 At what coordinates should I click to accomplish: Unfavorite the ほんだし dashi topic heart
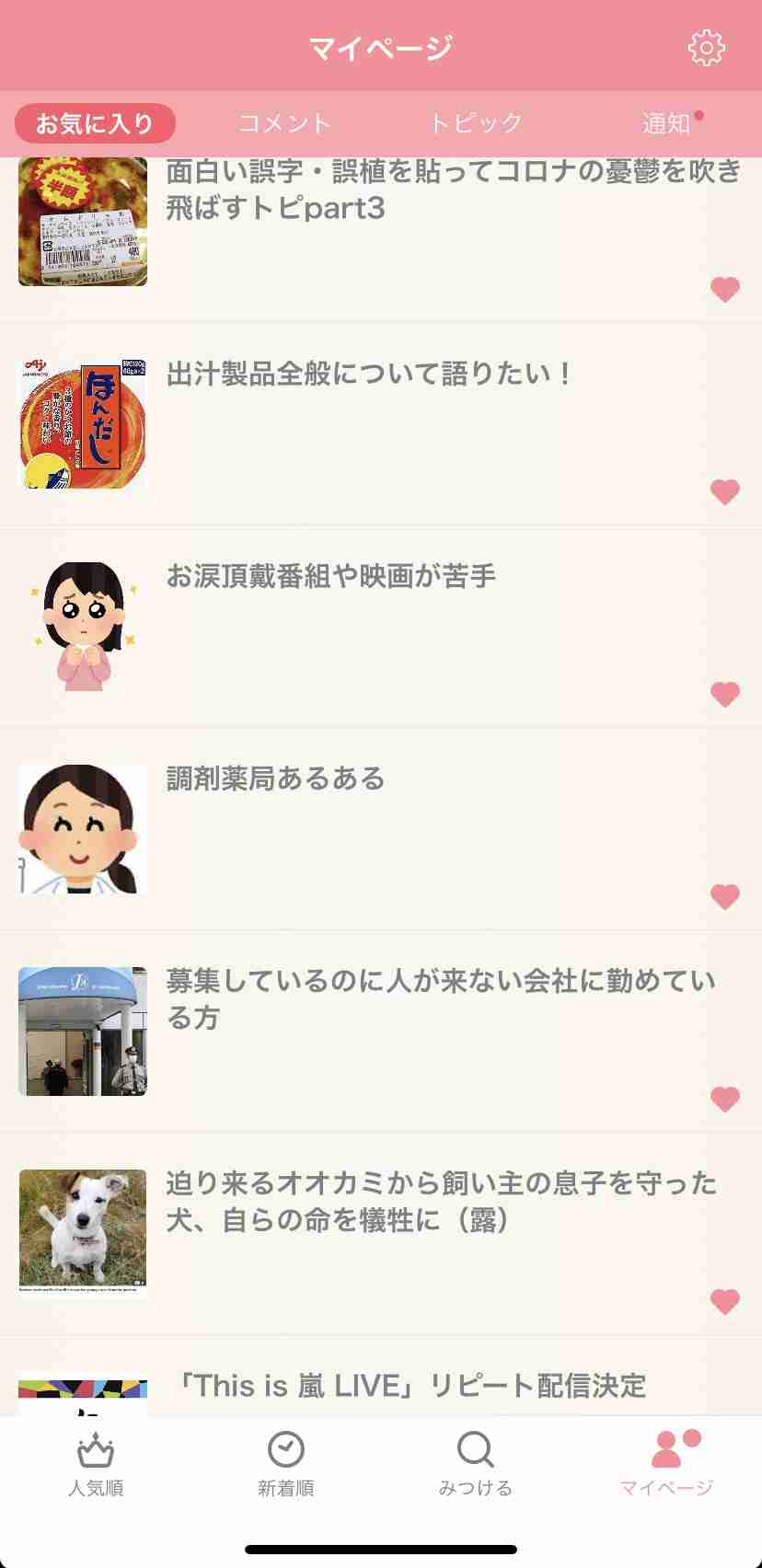[725, 491]
